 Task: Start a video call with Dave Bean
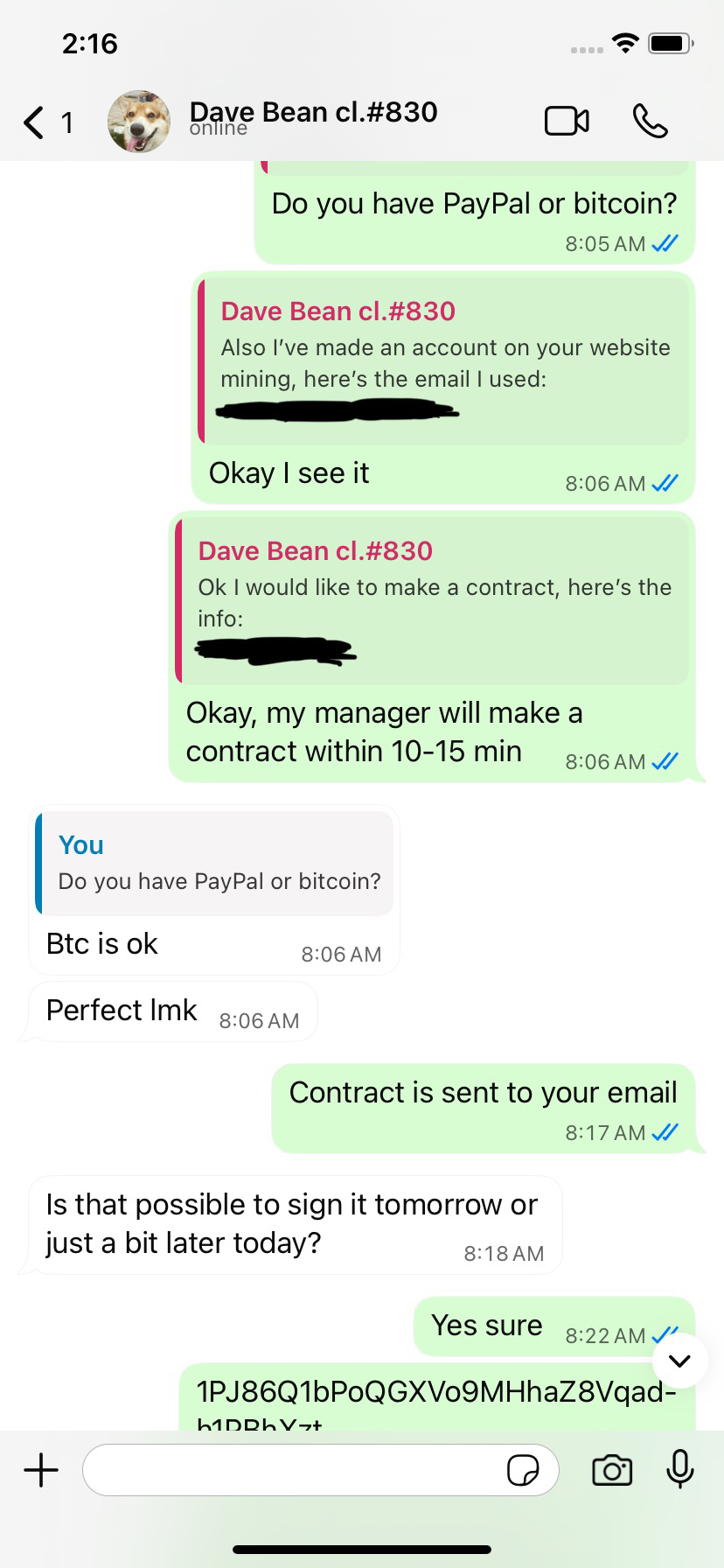coord(567,122)
